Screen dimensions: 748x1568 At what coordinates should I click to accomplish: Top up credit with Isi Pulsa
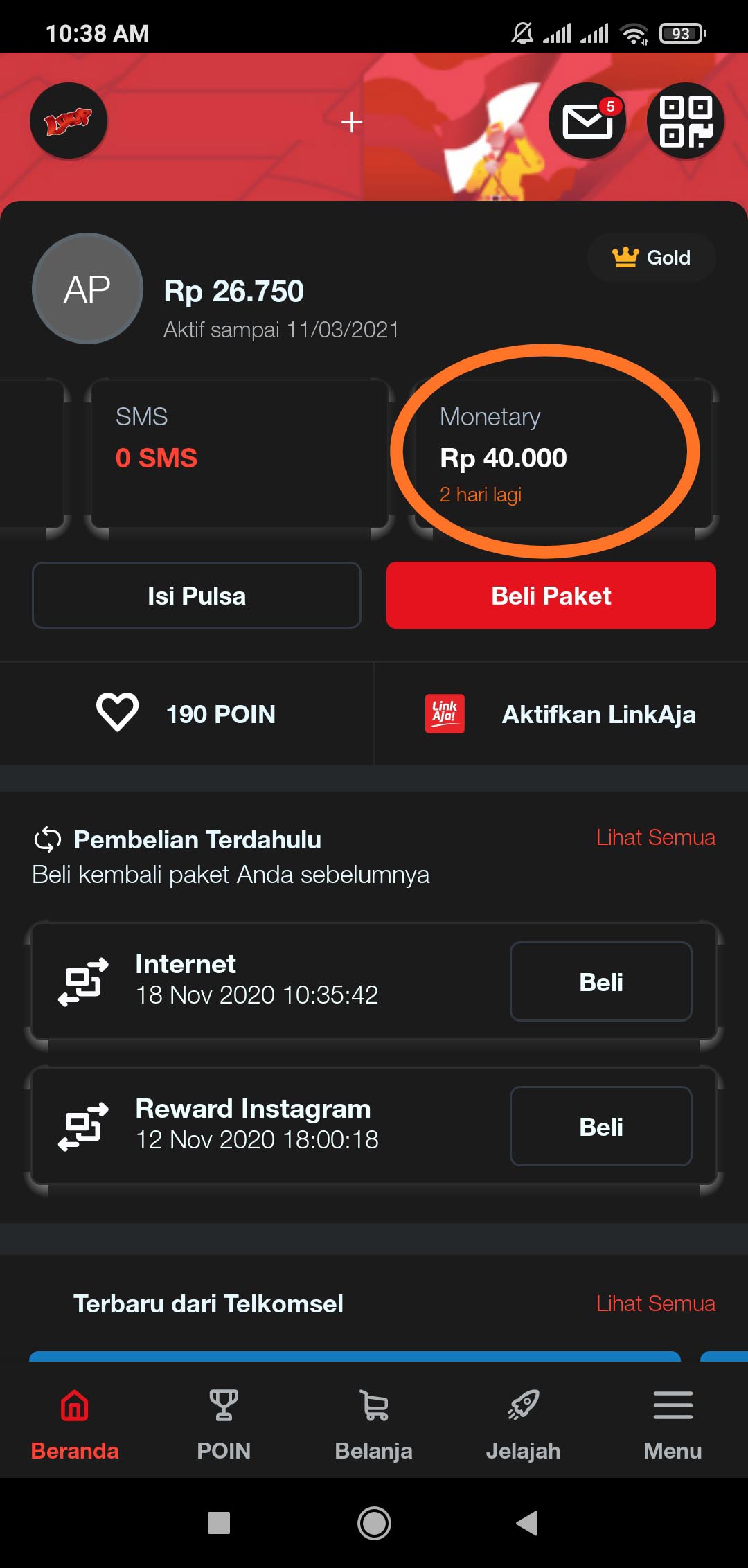click(197, 596)
